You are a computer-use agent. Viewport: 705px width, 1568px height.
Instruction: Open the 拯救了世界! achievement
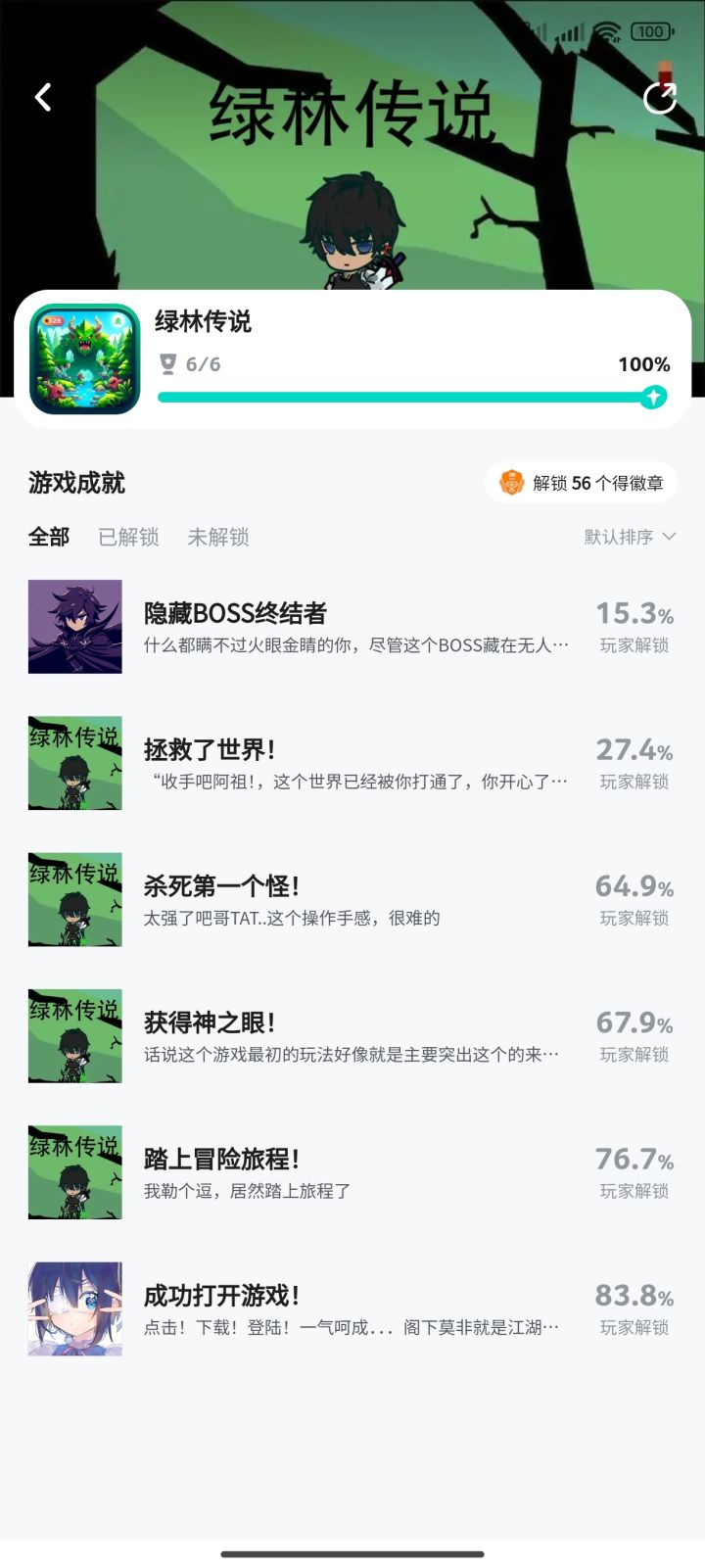(x=352, y=763)
